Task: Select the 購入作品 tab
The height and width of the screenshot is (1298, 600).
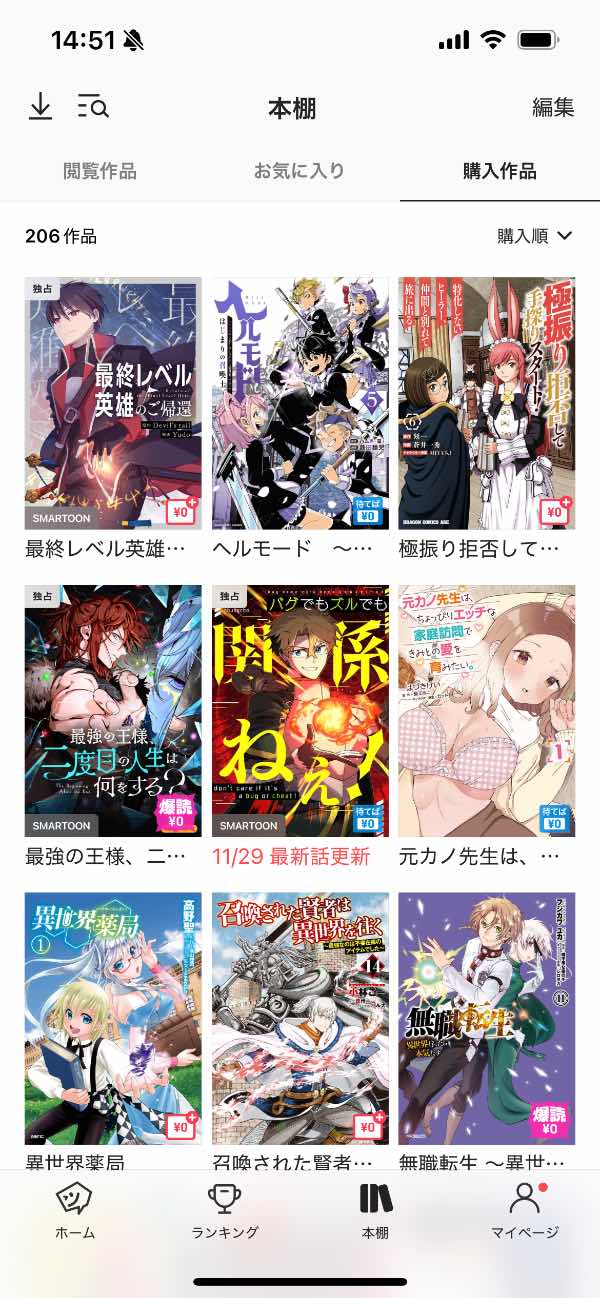Action: click(x=499, y=171)
